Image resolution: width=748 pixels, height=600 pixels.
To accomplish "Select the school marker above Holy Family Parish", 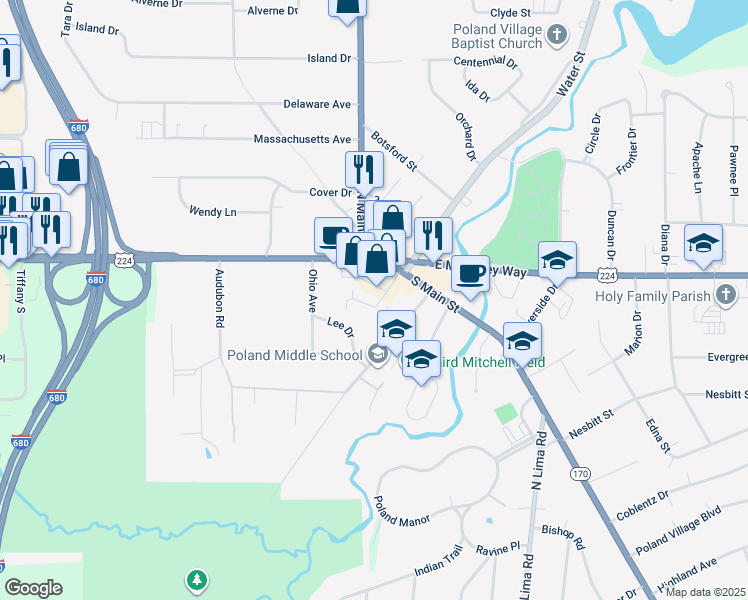I will tap(703, 244).
